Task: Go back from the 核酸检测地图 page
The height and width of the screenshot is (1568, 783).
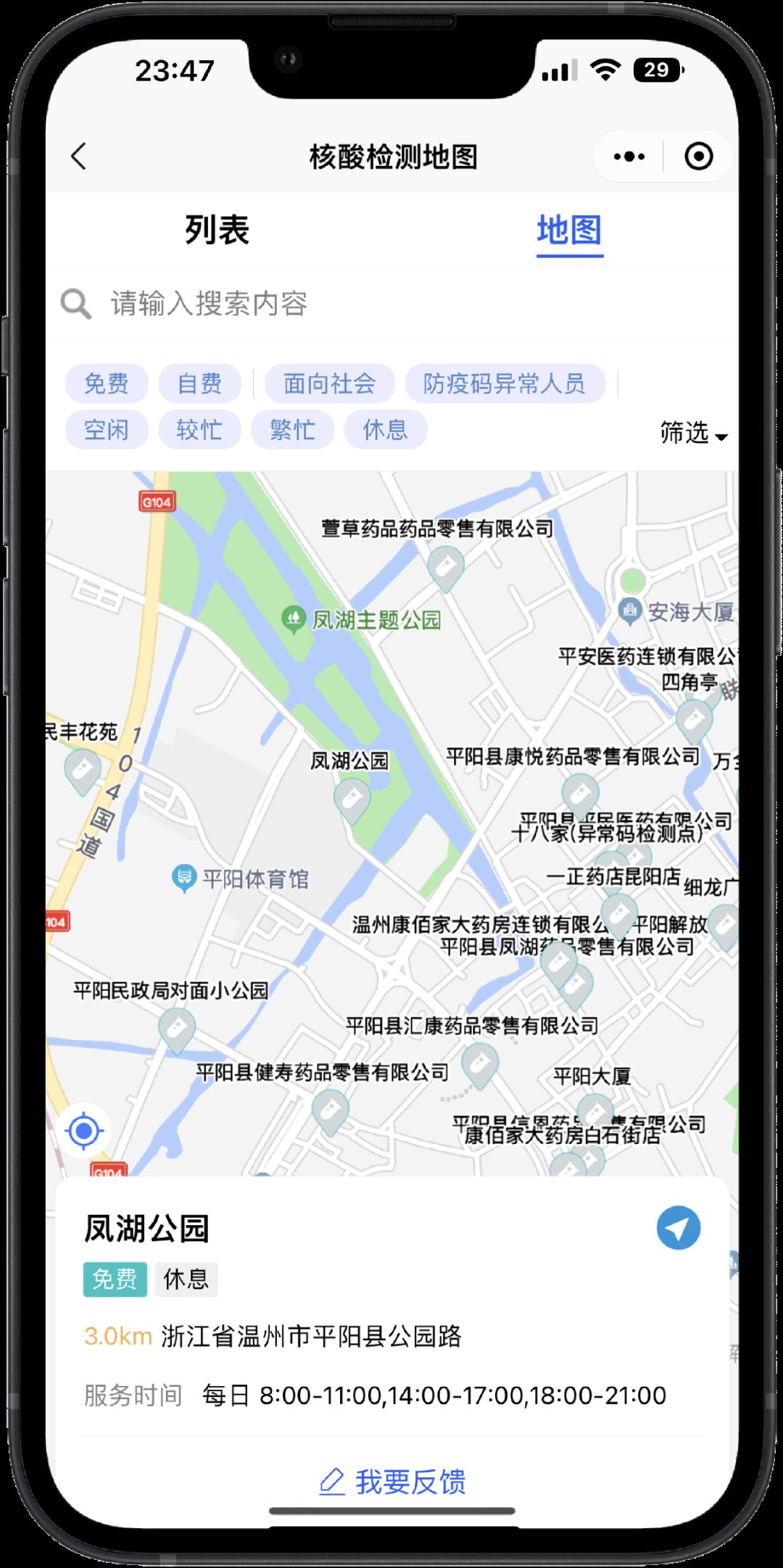Action: [x=79, y=156]
